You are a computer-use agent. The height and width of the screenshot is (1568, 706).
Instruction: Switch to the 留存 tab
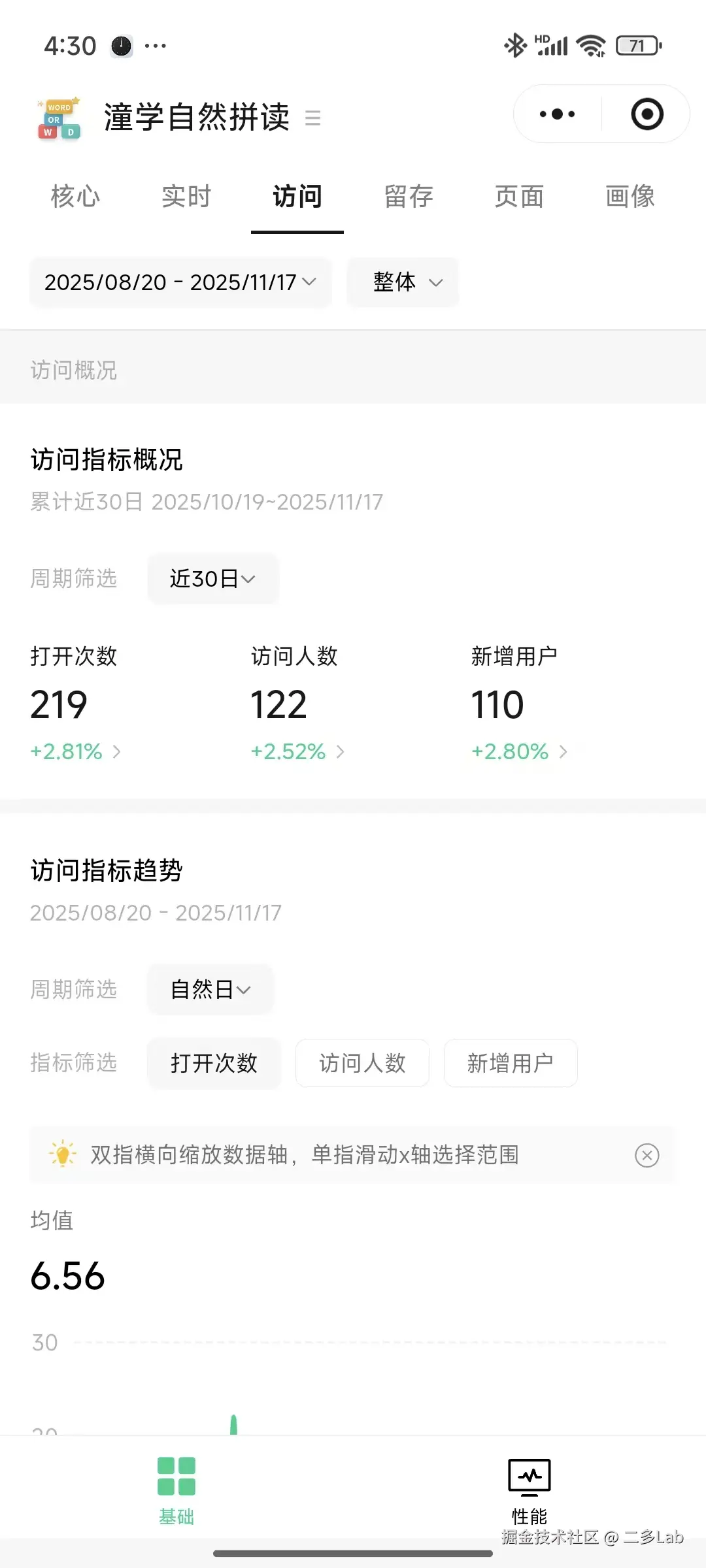pyautogui.click(x=408, y=196)
